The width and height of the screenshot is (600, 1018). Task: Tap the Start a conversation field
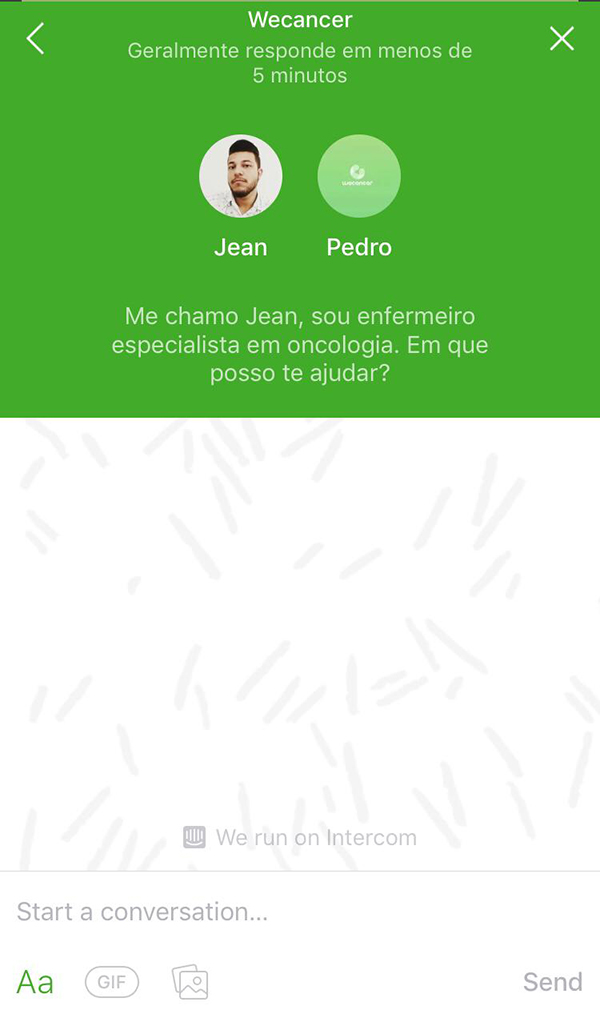300,912
